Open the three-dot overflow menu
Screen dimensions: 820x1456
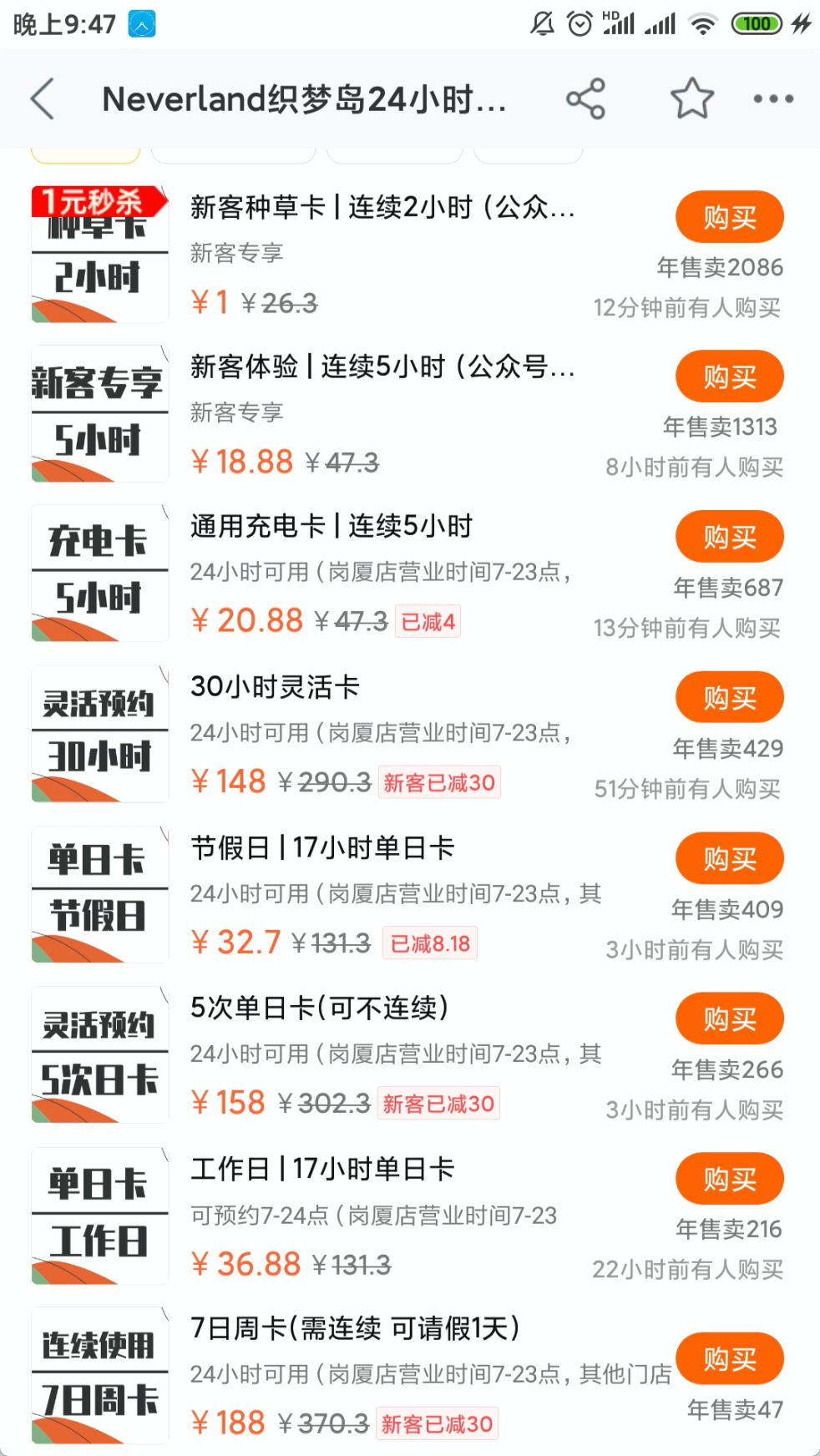click(772, 99)
